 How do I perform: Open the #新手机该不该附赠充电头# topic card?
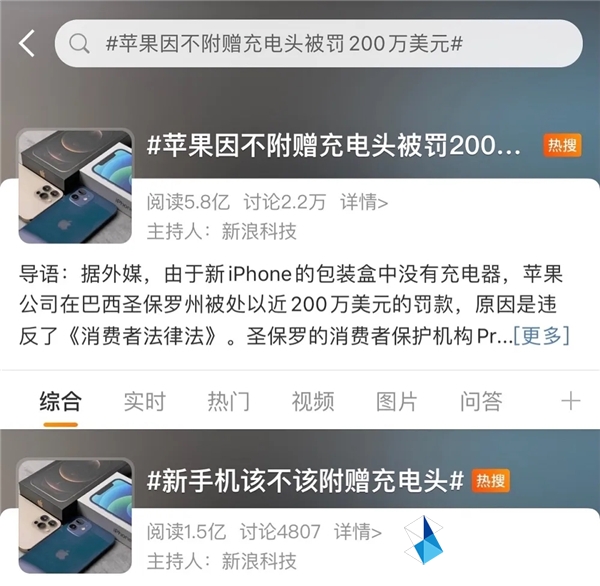coord(305,481)
